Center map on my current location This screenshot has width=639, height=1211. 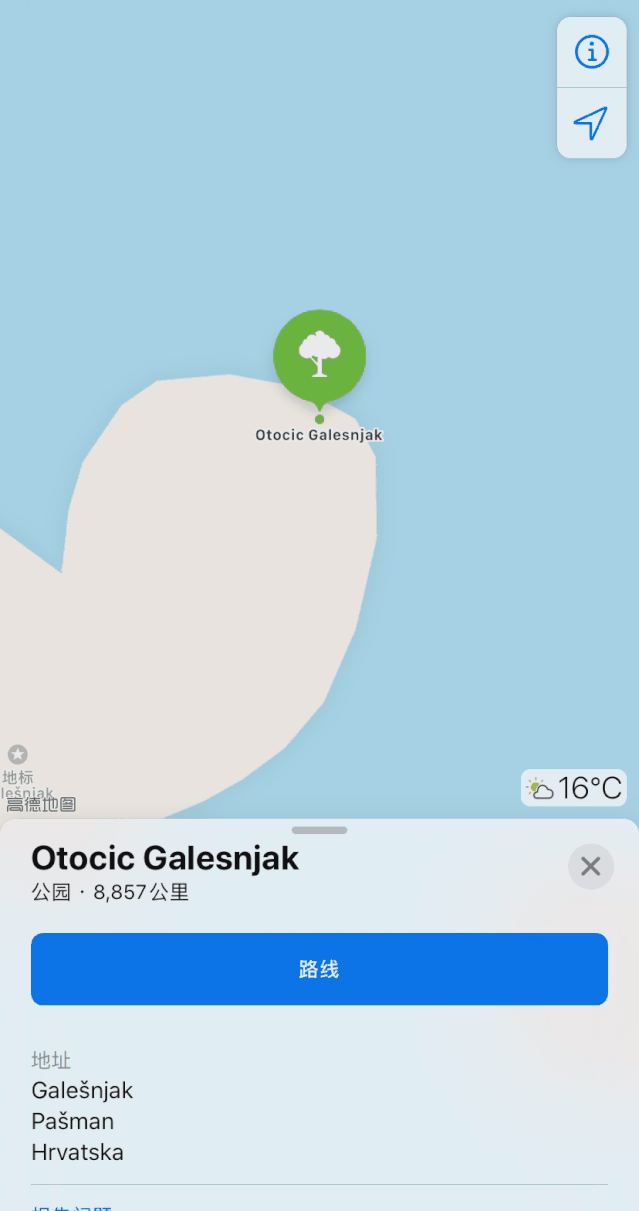pyautogui.click(x=591, y=123)
